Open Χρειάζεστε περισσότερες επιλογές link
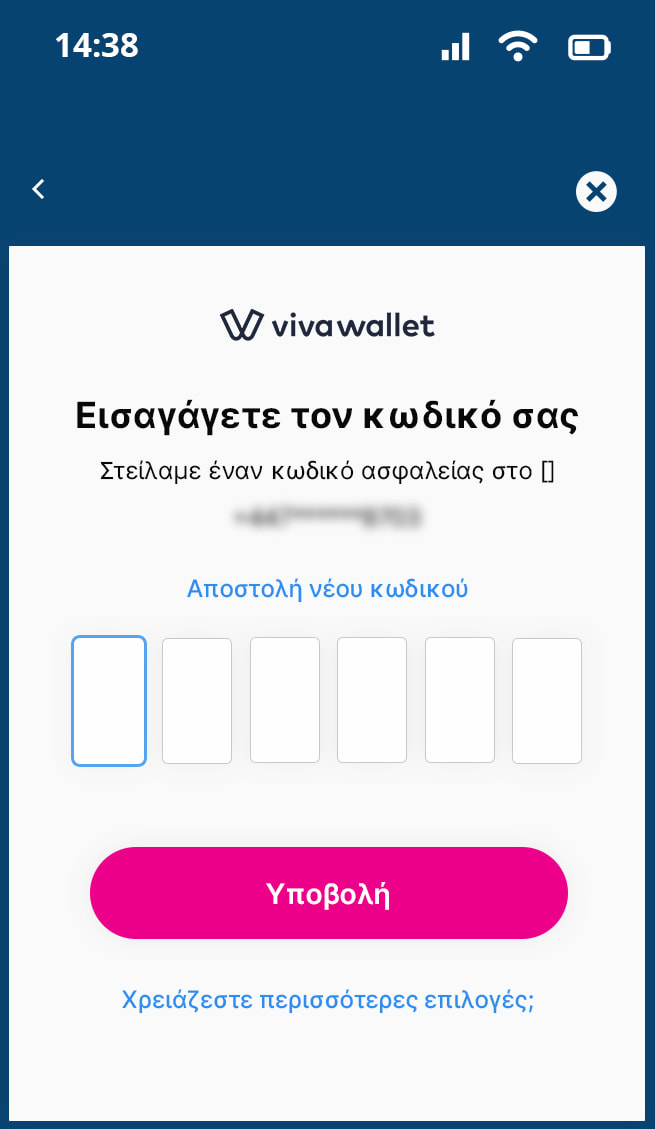This screenshot has width=655, height=1129. point(328,1000)
